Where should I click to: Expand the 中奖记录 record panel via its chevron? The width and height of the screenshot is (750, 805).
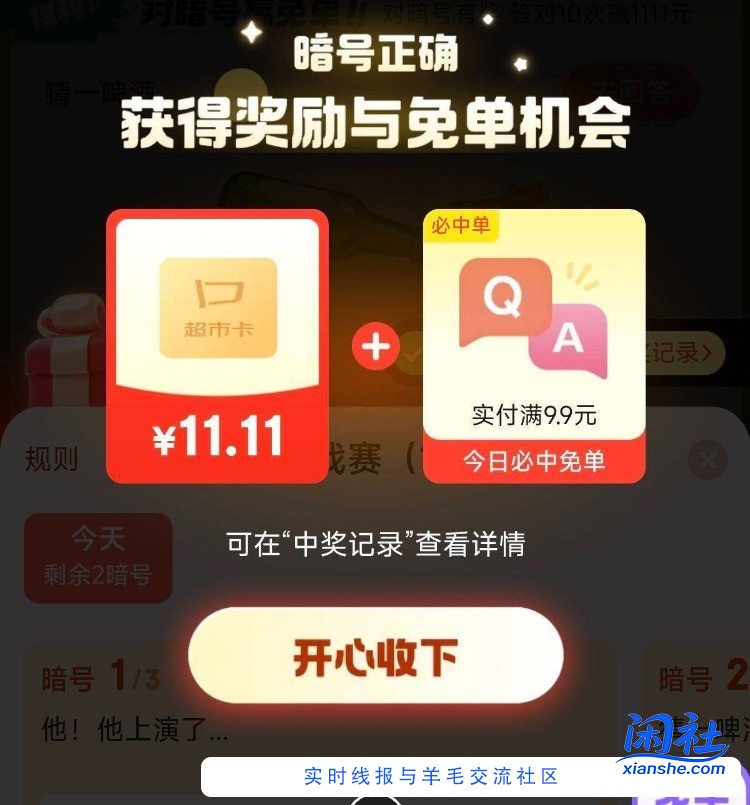click(x=706, y=354)
